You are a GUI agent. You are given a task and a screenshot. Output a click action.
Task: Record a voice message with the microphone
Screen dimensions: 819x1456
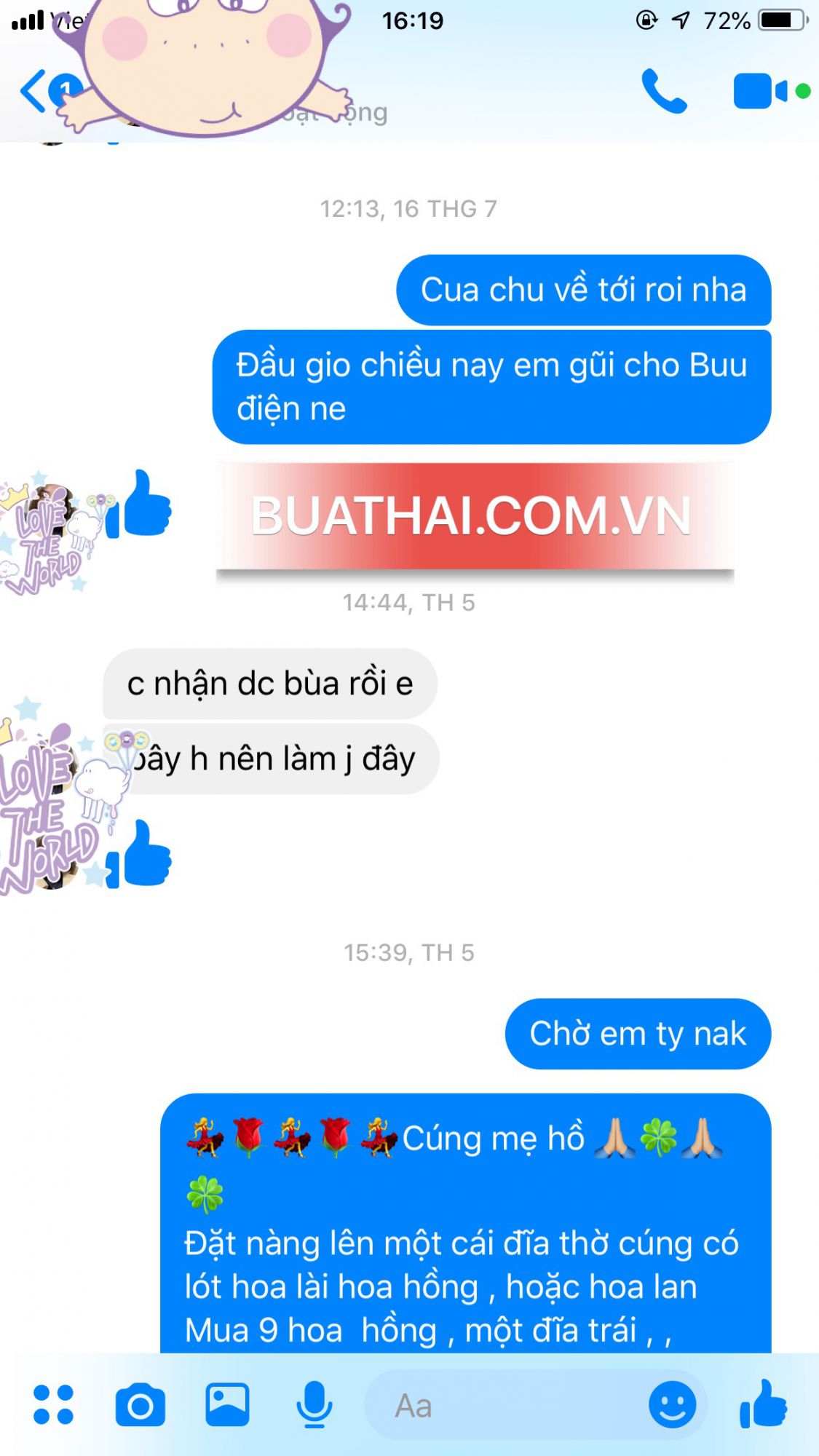[314, 1404]
